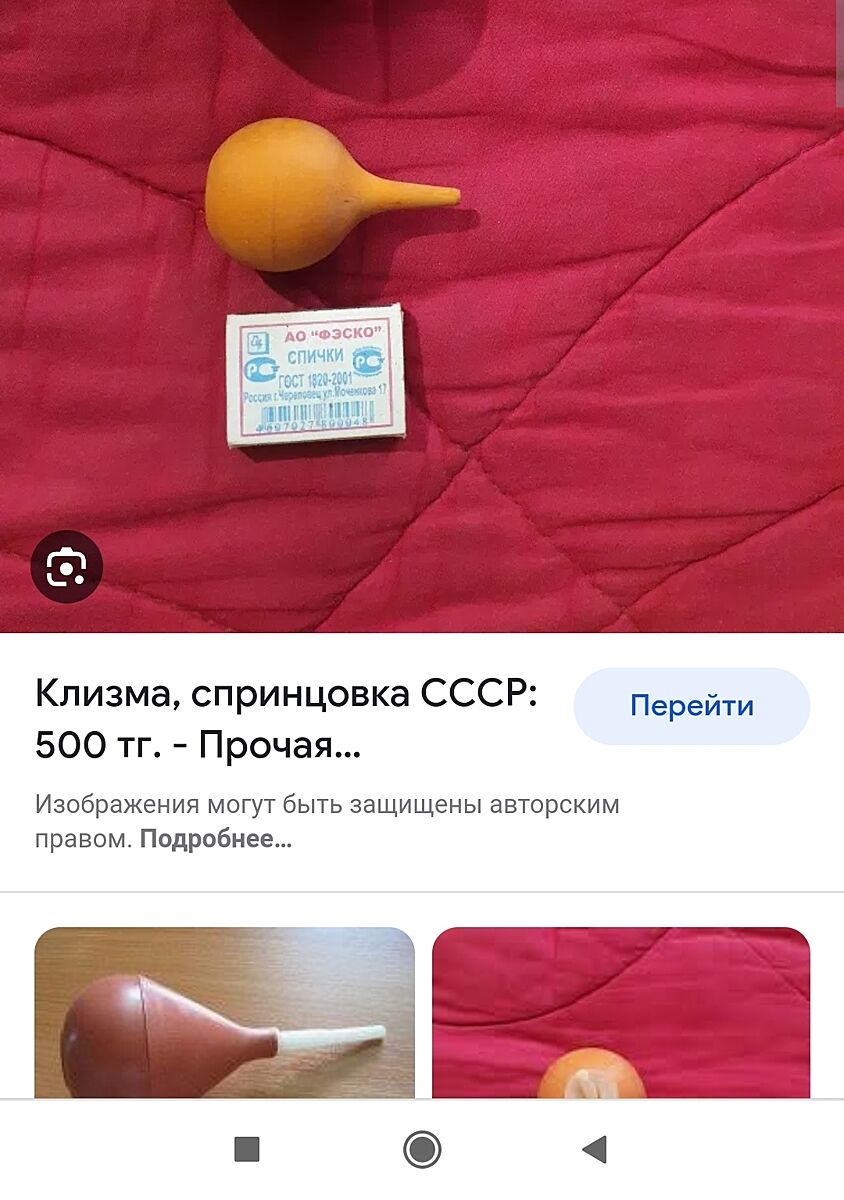Open Google Lens on the image
The image size is (844, 1200).
pos(66,567)
